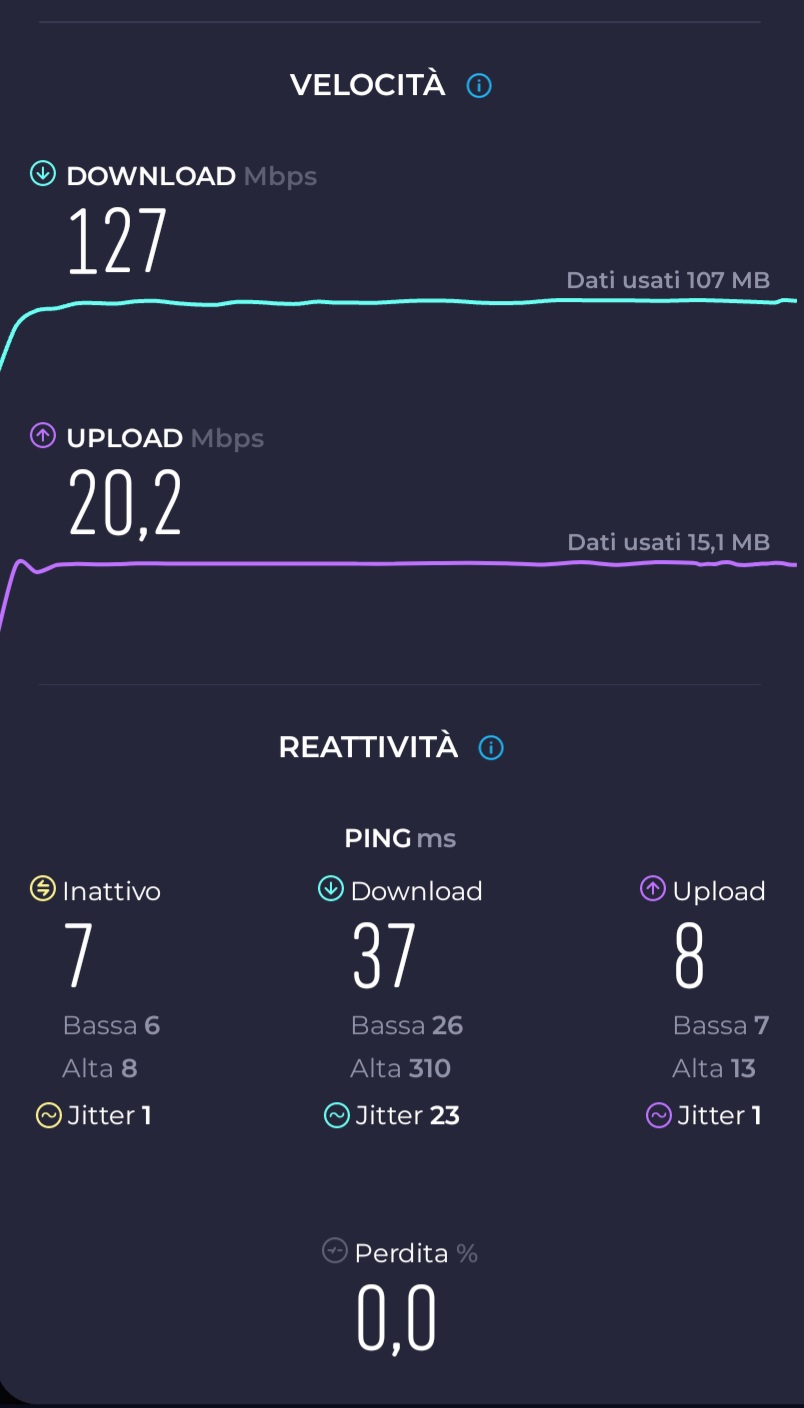
Task: Open the info icon next to Velocità
Action: pos(479,86)
